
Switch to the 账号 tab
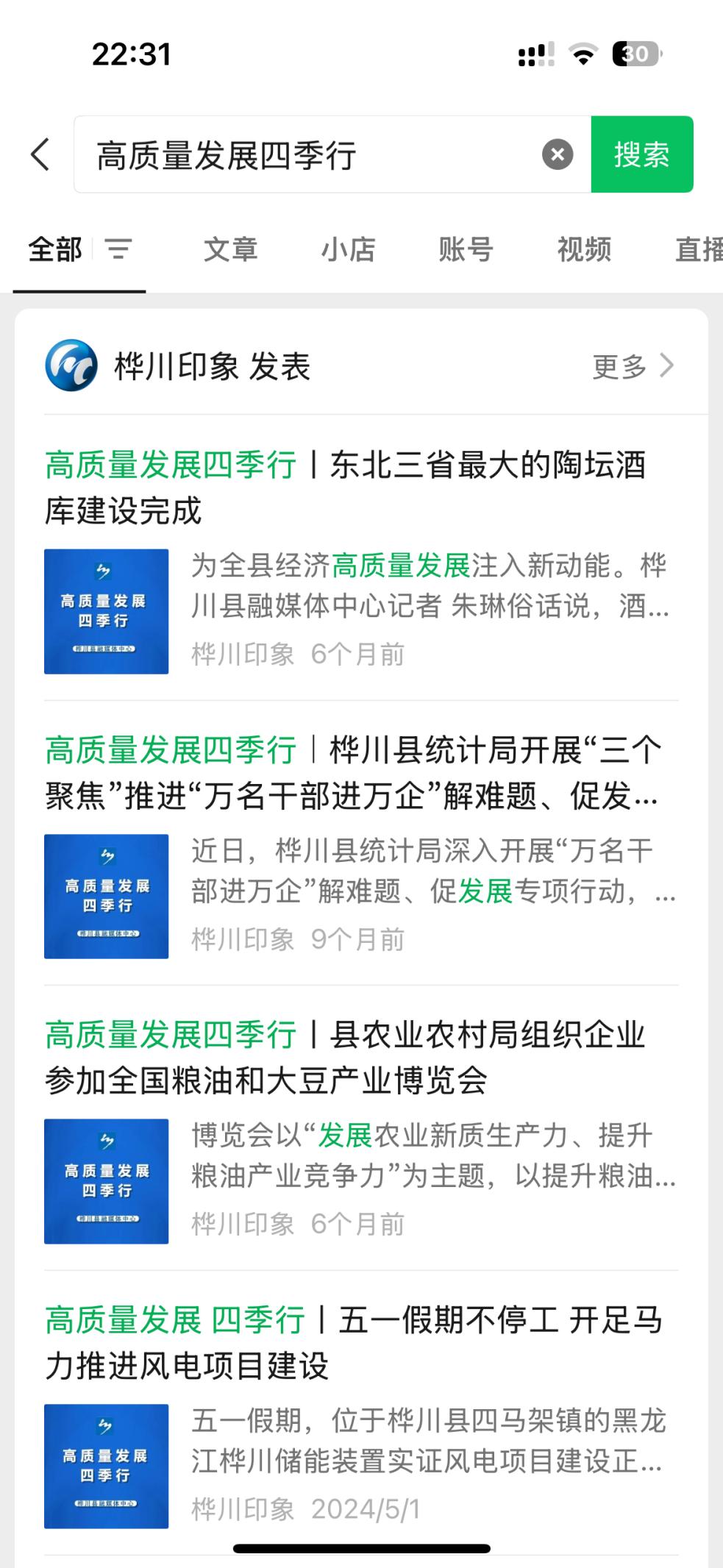pos(466,249)
